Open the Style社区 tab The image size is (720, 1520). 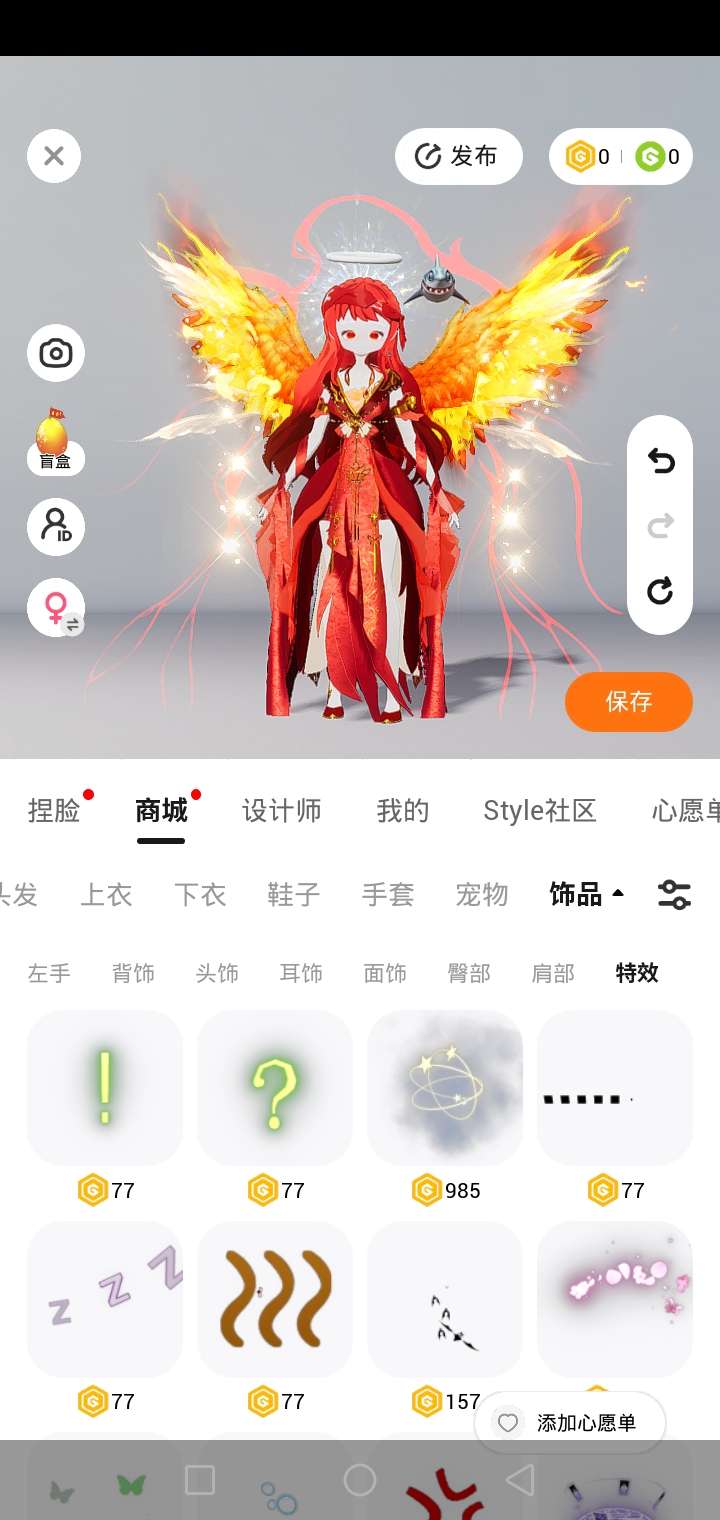[539, 810]
